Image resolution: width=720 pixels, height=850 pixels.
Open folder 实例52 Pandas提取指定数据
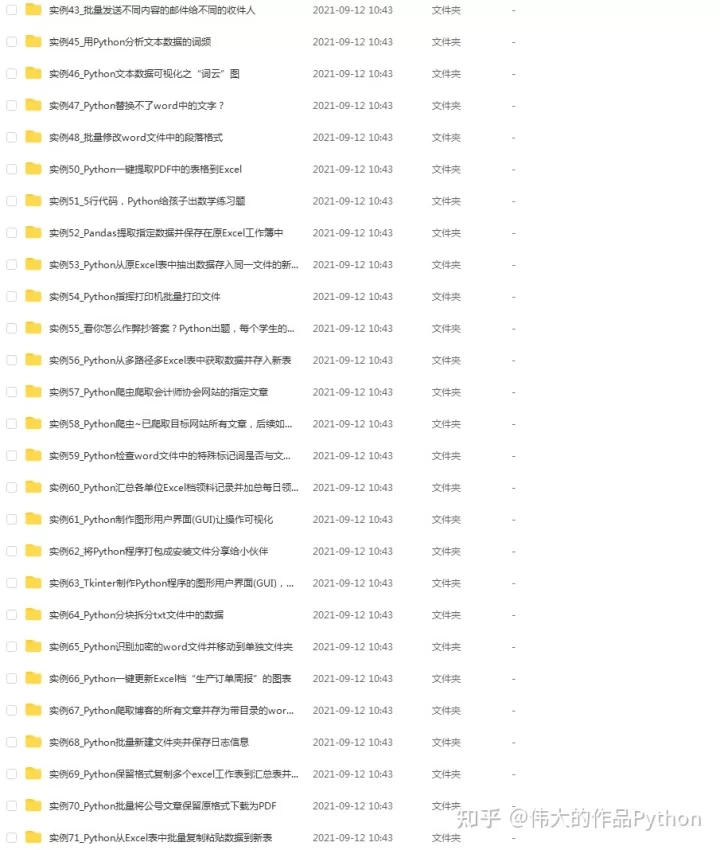click(x=166, y=233)
